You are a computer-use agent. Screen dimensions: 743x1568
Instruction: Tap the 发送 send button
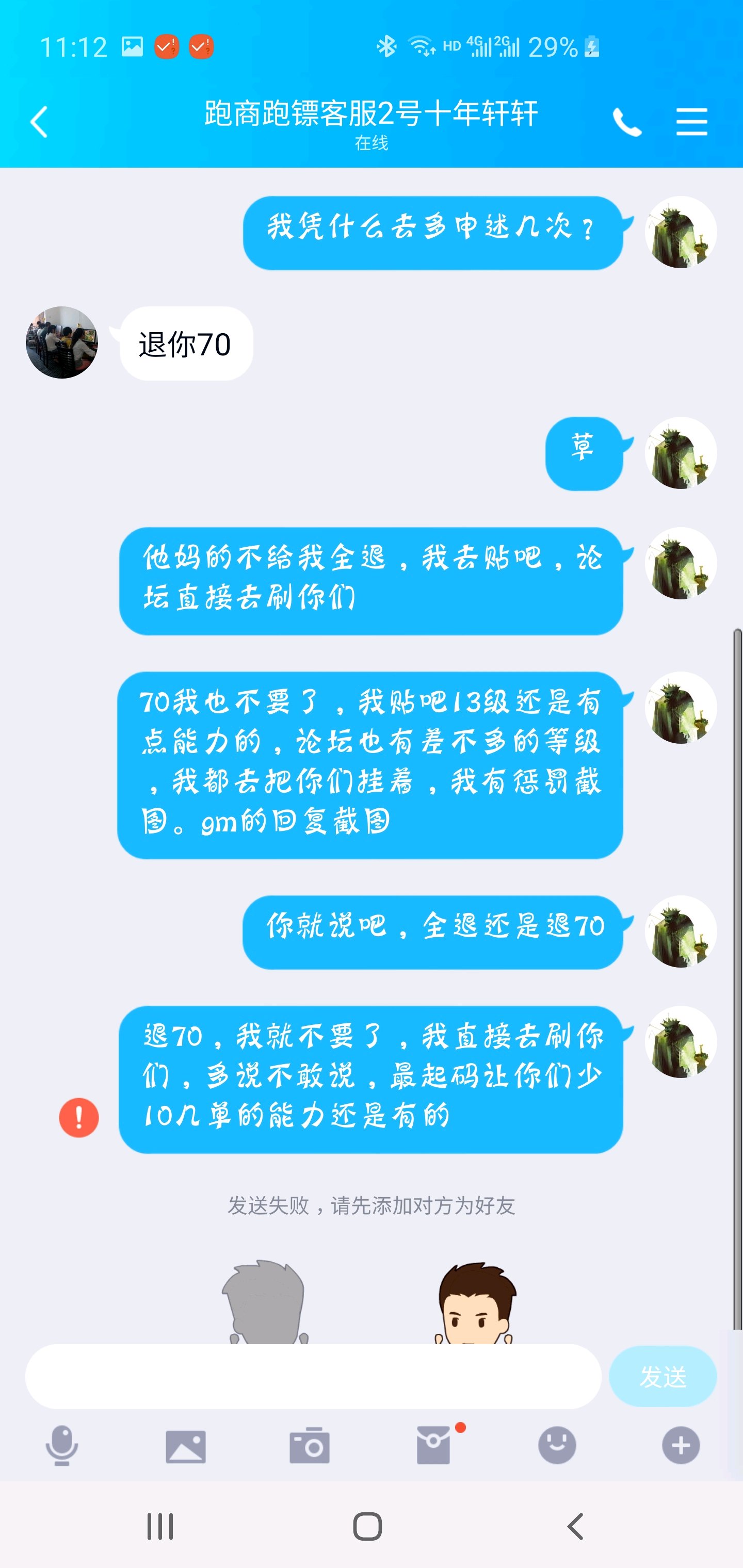click(x=663, y=1376)
